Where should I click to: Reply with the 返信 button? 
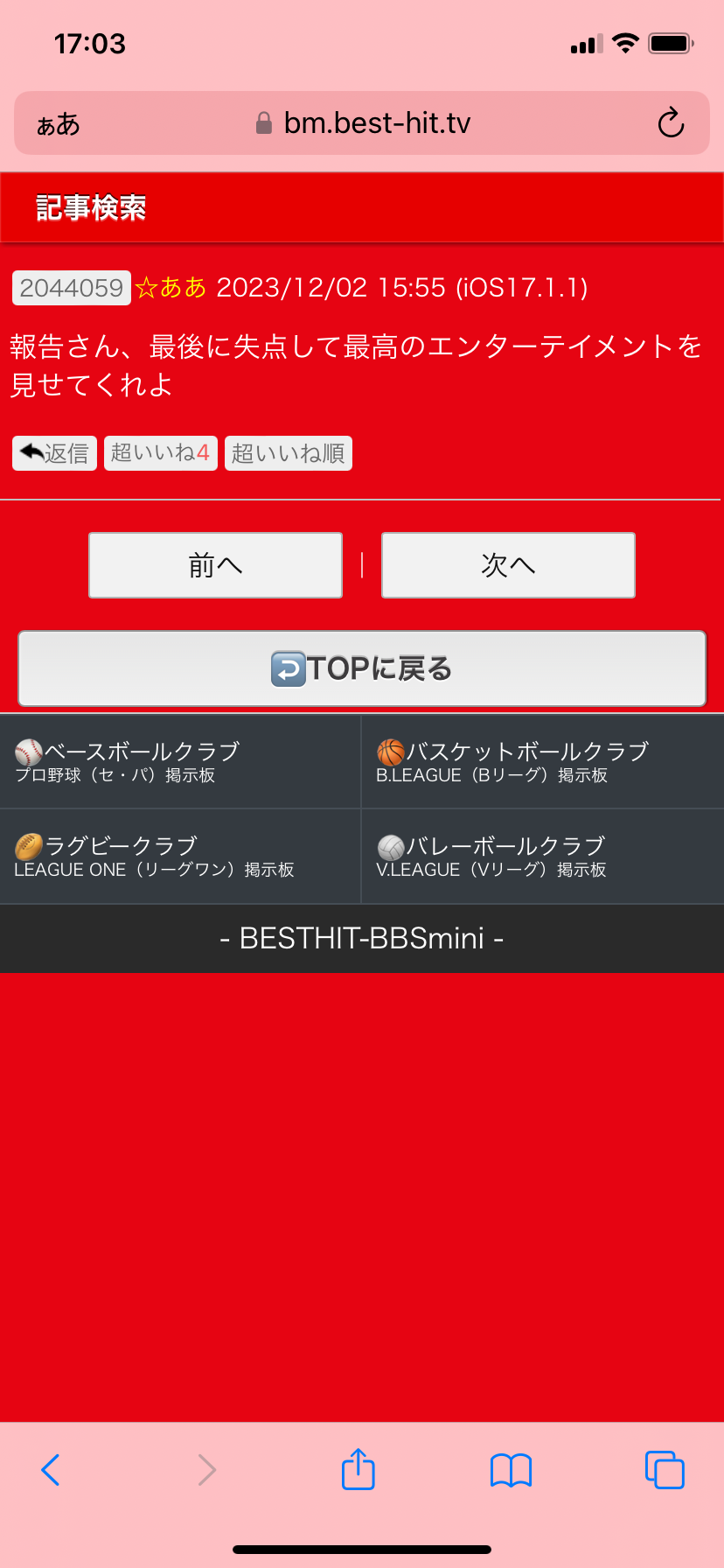pos(54,453)
